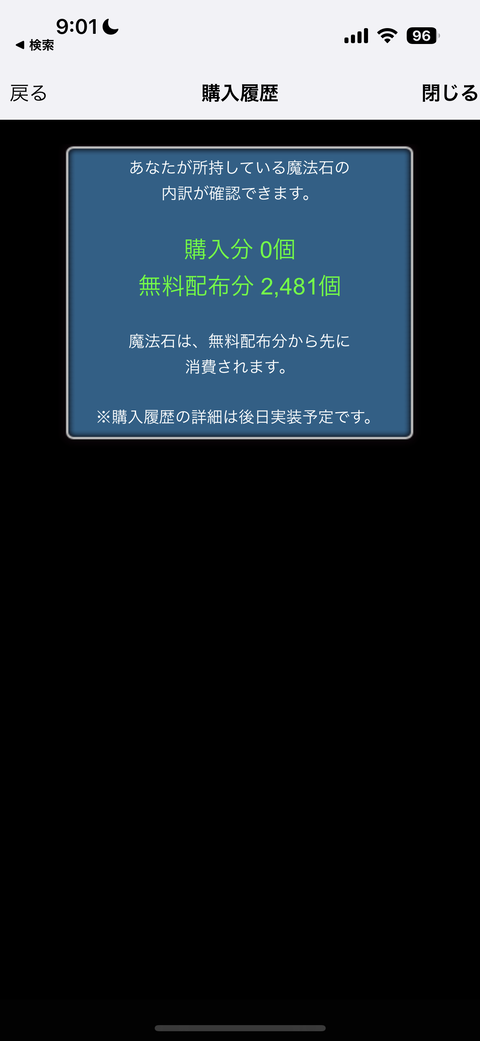Return to 検索 via status bar breadcrumb
Image resolution: width=480 pixels, height=1041 pixels.
(35, 45)
